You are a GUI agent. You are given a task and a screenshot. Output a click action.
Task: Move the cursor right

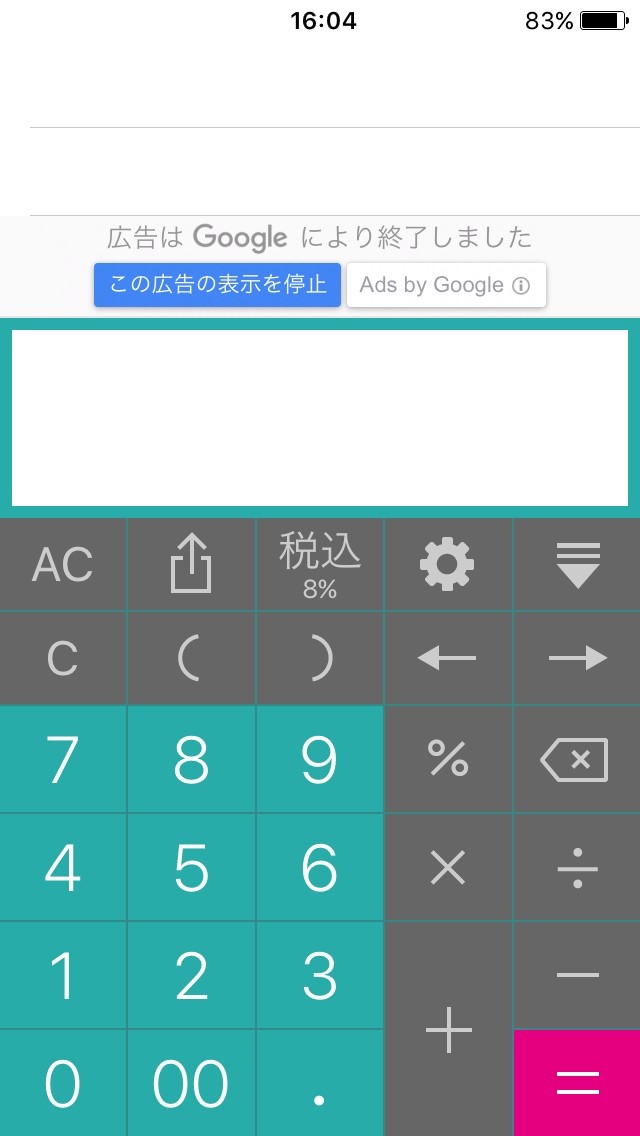(x=577, y=659)
